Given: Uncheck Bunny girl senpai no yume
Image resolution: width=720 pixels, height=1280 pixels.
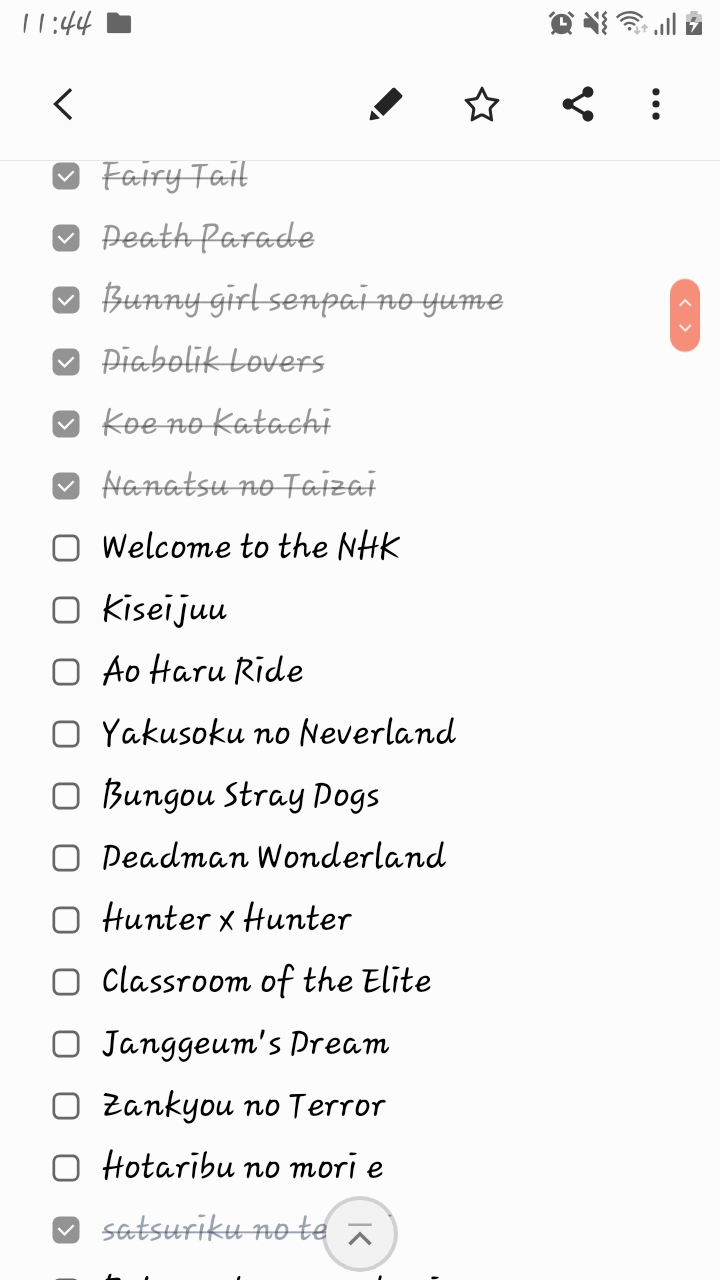Looking at the screenshot, I should click(66, 300).
